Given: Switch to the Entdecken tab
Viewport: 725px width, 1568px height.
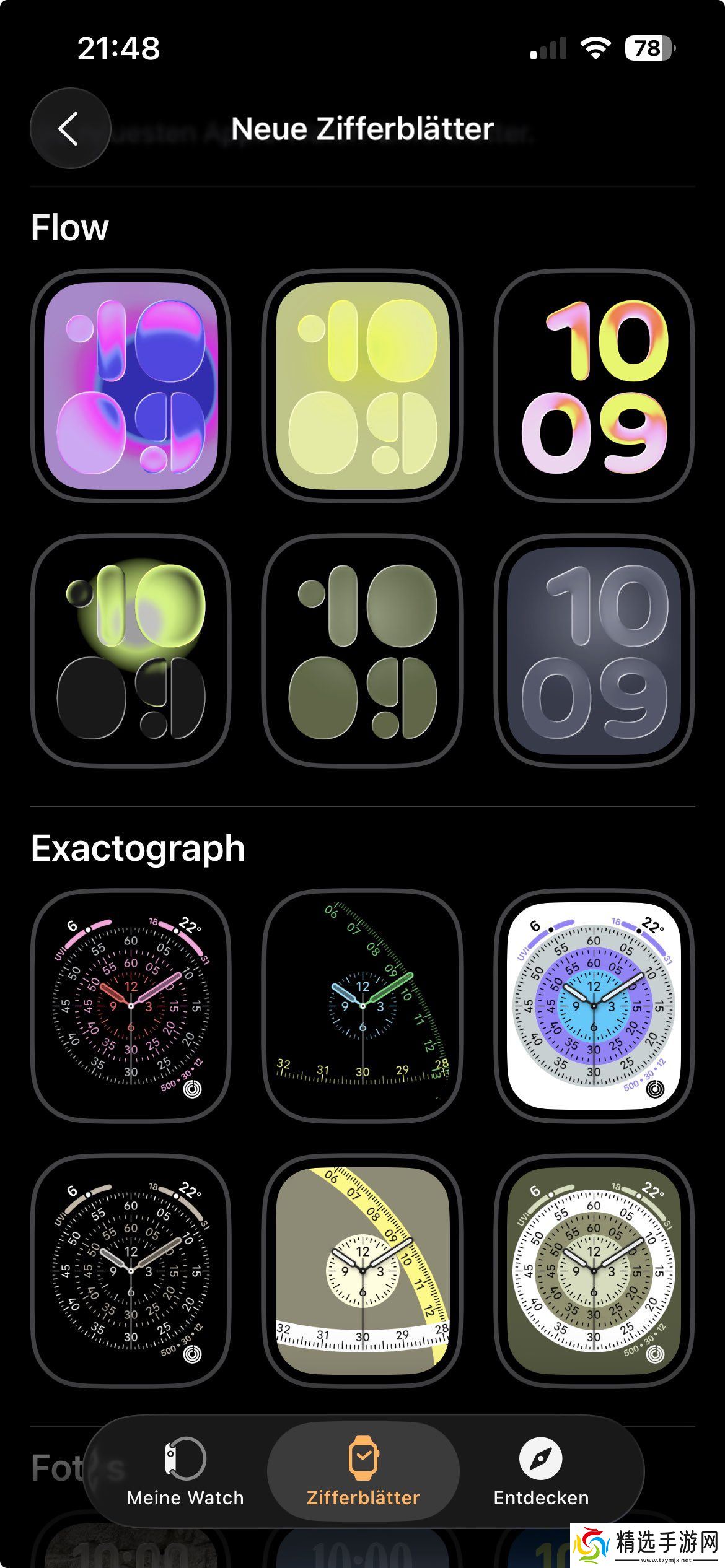Looking at the screenshot, I should coord(541,1471).
